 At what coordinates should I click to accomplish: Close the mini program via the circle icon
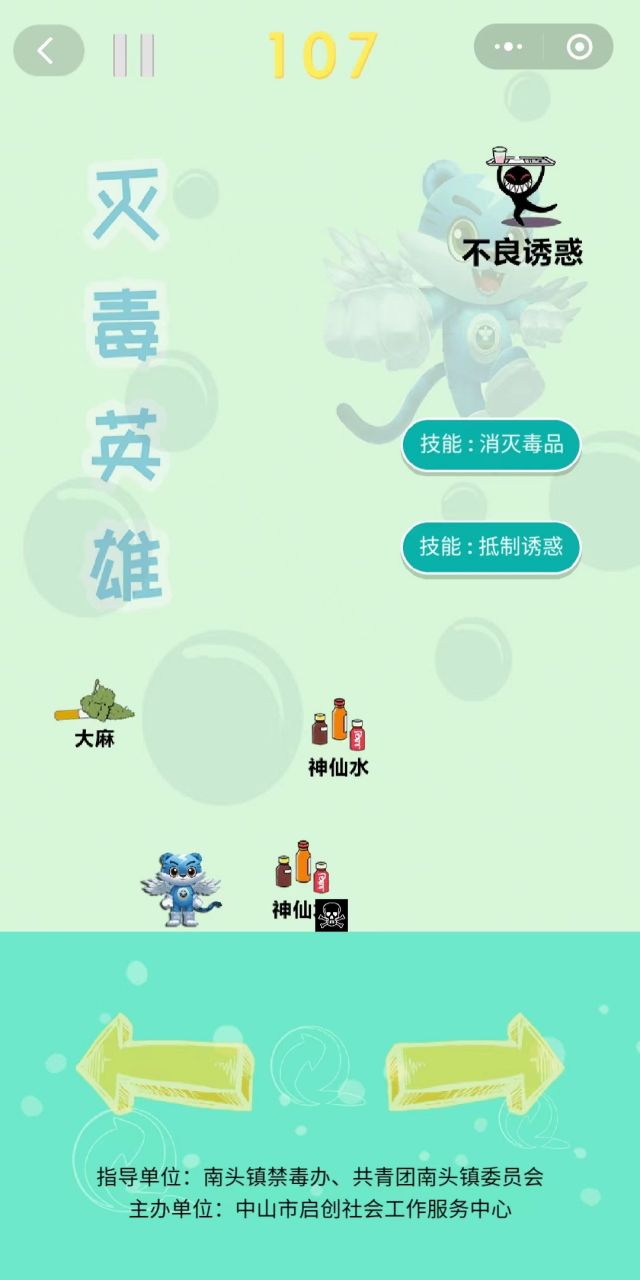tap(578, 47)
